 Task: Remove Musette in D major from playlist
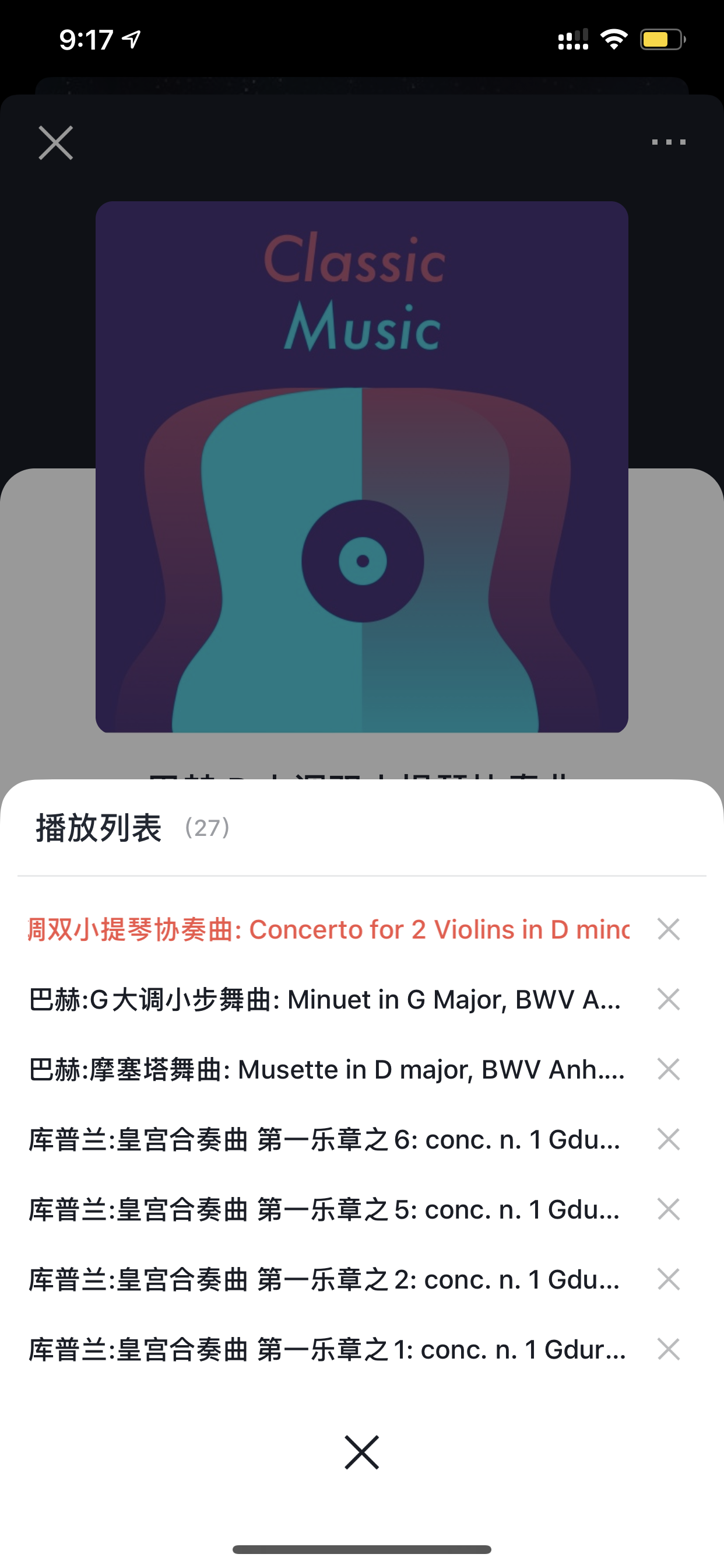pyautogui.click(x=669, y=1069)
